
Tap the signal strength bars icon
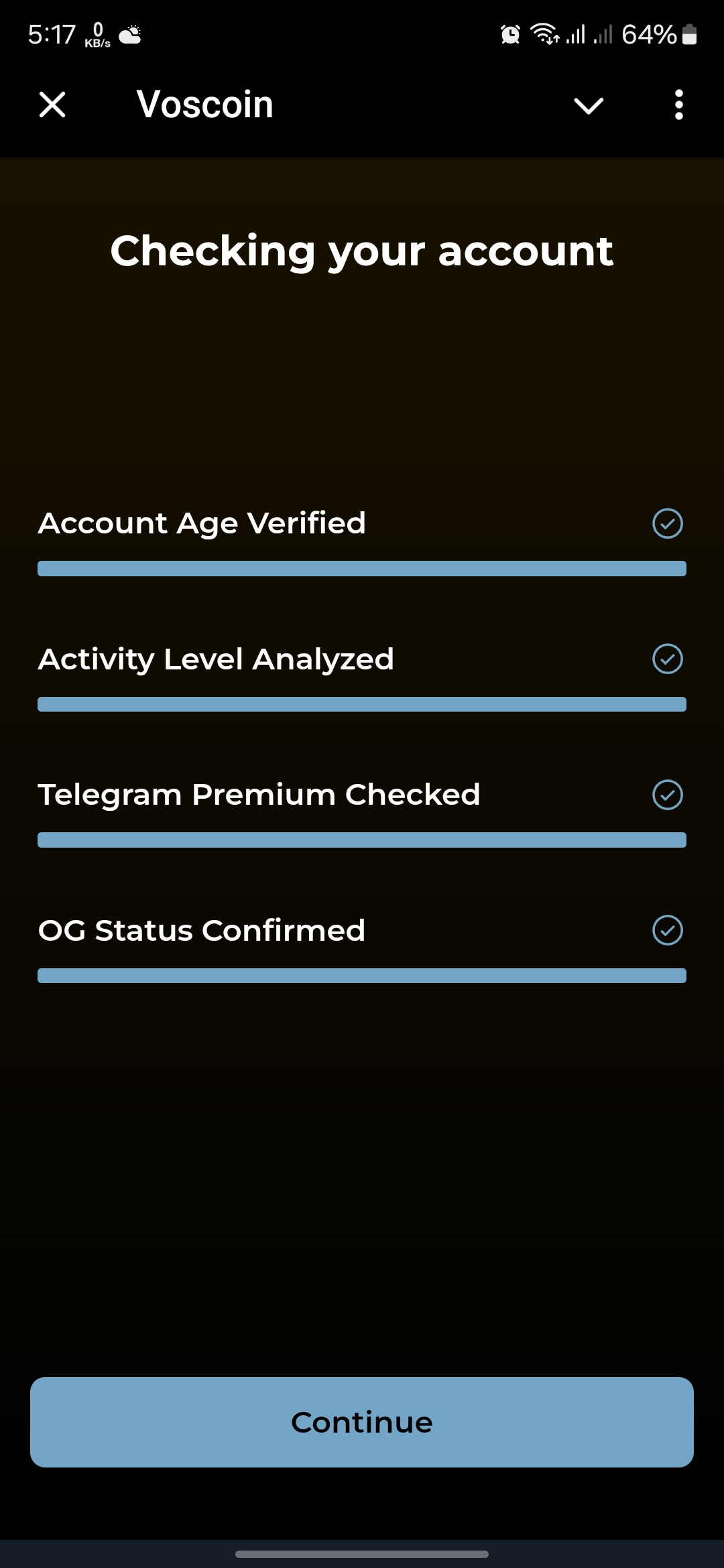[x=577, y=34]
